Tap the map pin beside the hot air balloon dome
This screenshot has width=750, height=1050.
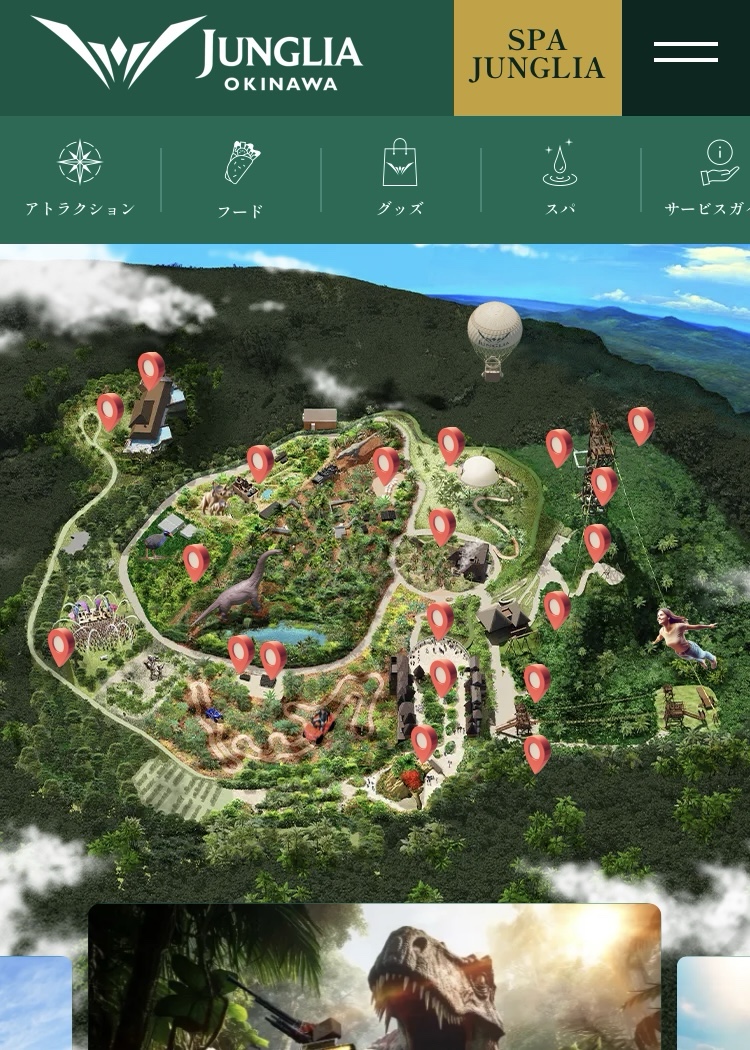451,443
